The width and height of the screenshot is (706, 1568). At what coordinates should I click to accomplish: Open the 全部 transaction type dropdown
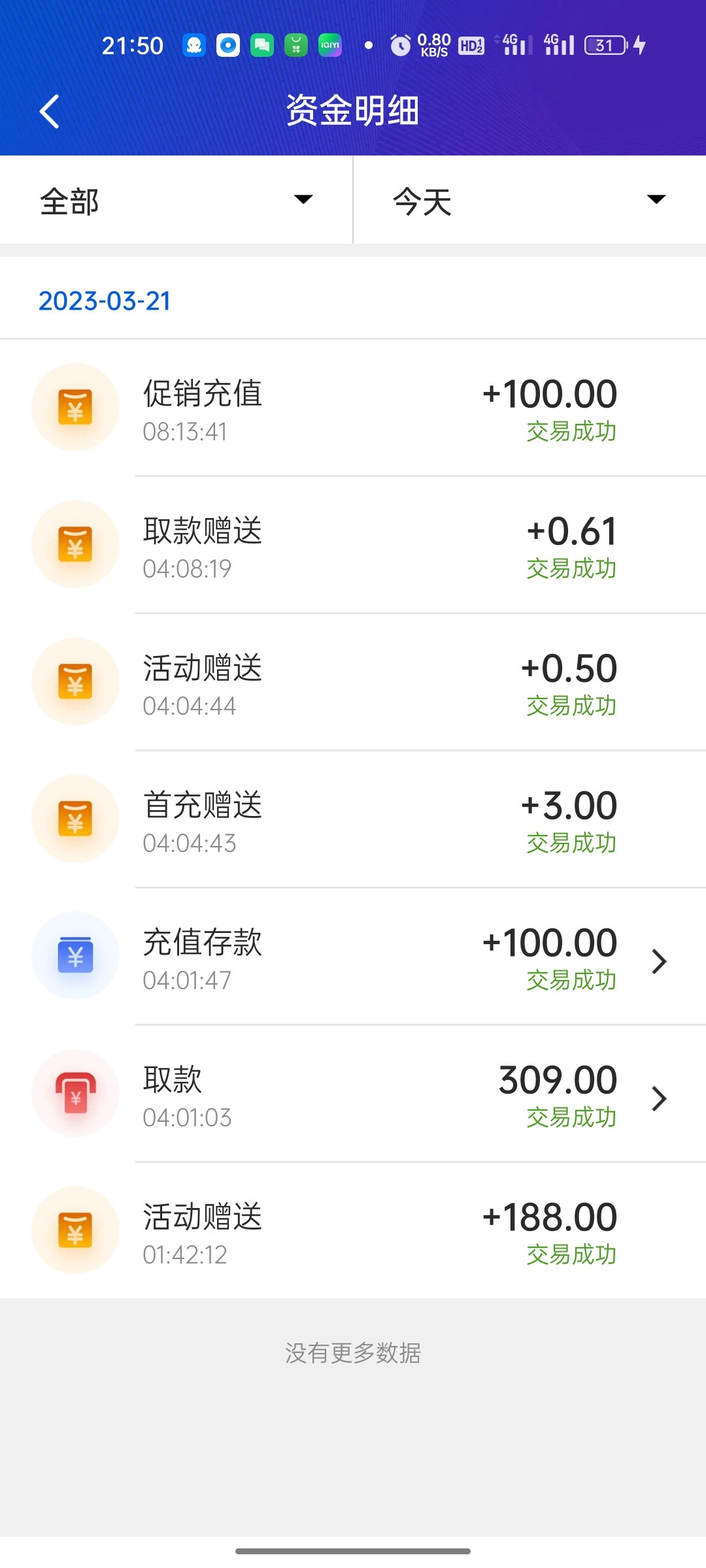173,200
